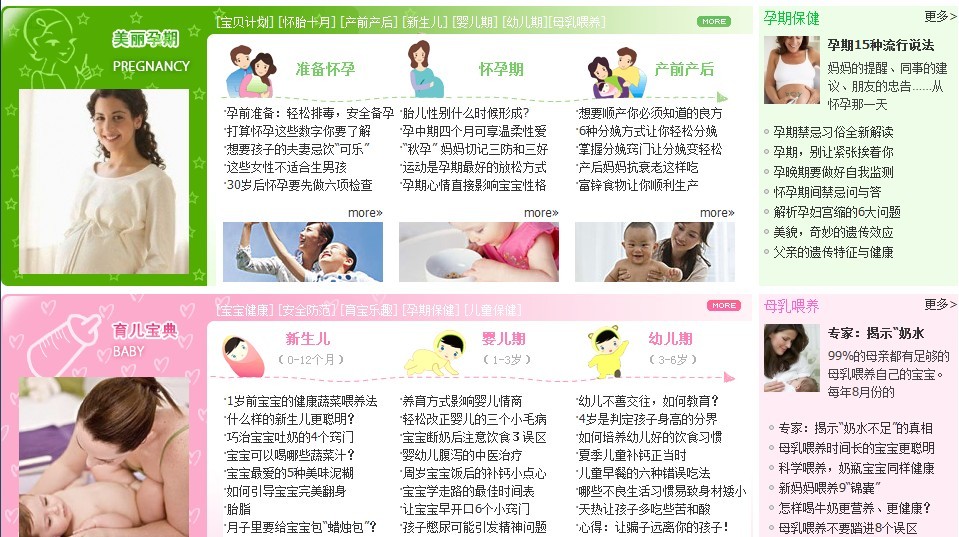The height and width of the screenshot is (537, 959).
Task: Tap the pink MORE button
Action: point(723,305)
